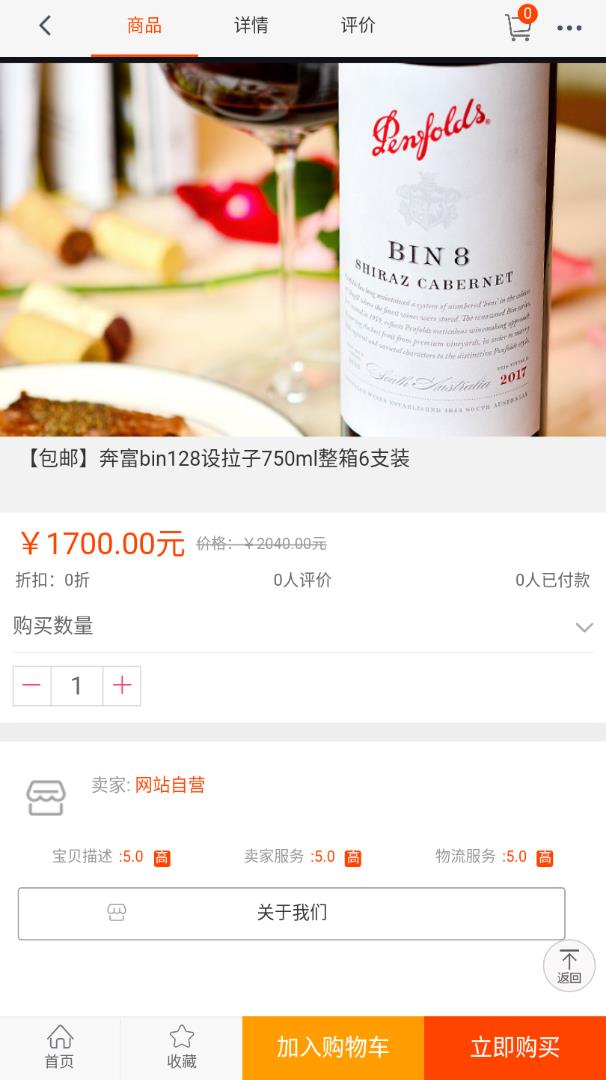Open the seller 网站自营 store
This screenshot has height=1080, width=606.
[170, 785]
